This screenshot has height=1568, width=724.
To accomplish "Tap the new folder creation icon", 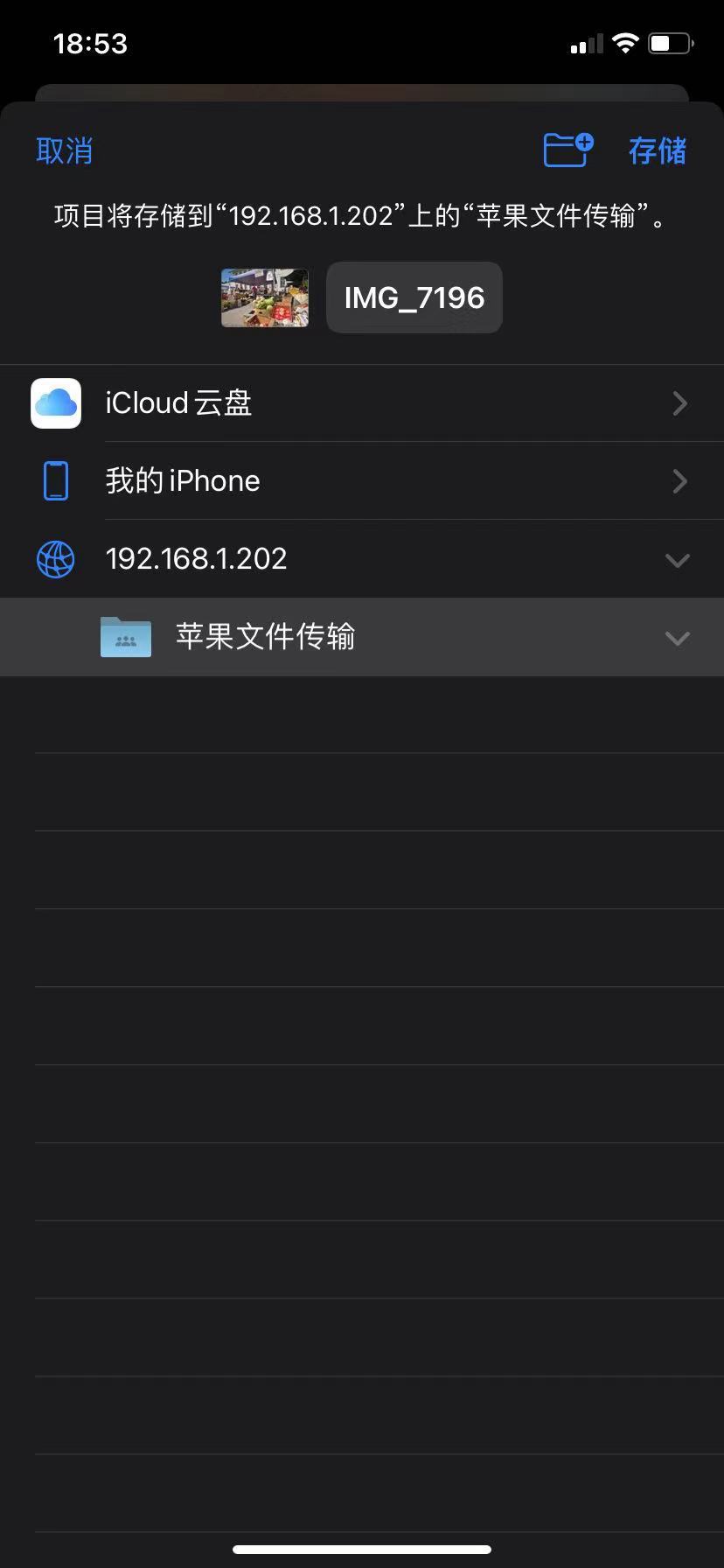I will 567,150.
